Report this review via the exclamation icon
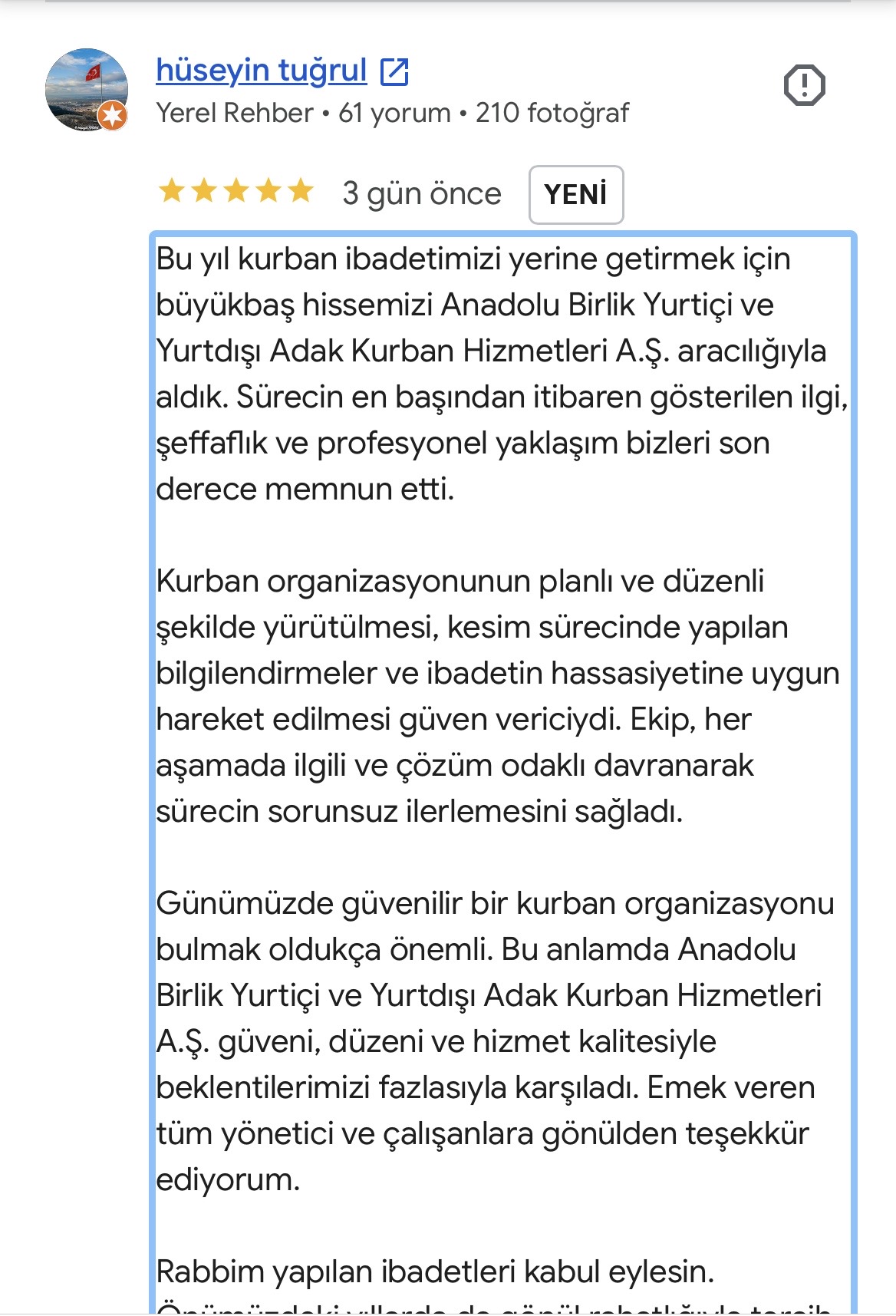The image size is (896, 1316). click(804, 85)
